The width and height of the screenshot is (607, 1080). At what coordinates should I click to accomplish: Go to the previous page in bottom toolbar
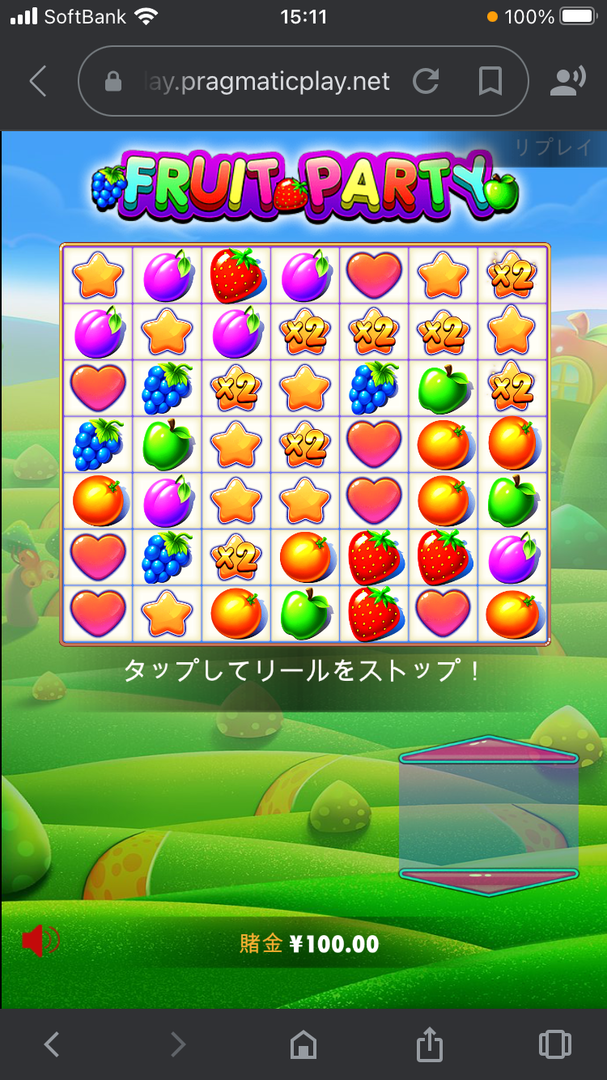52,1045
